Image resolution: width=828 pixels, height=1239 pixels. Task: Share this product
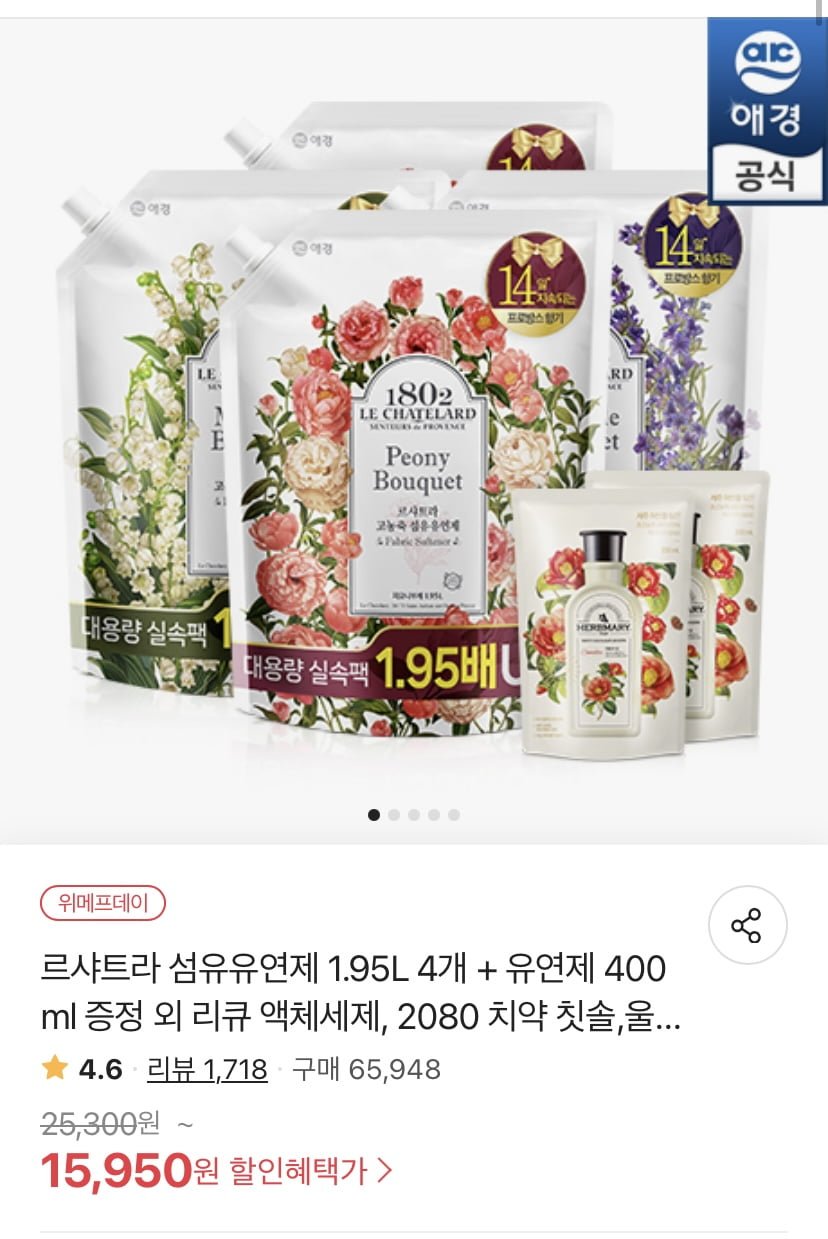click(x=747, y=925)
